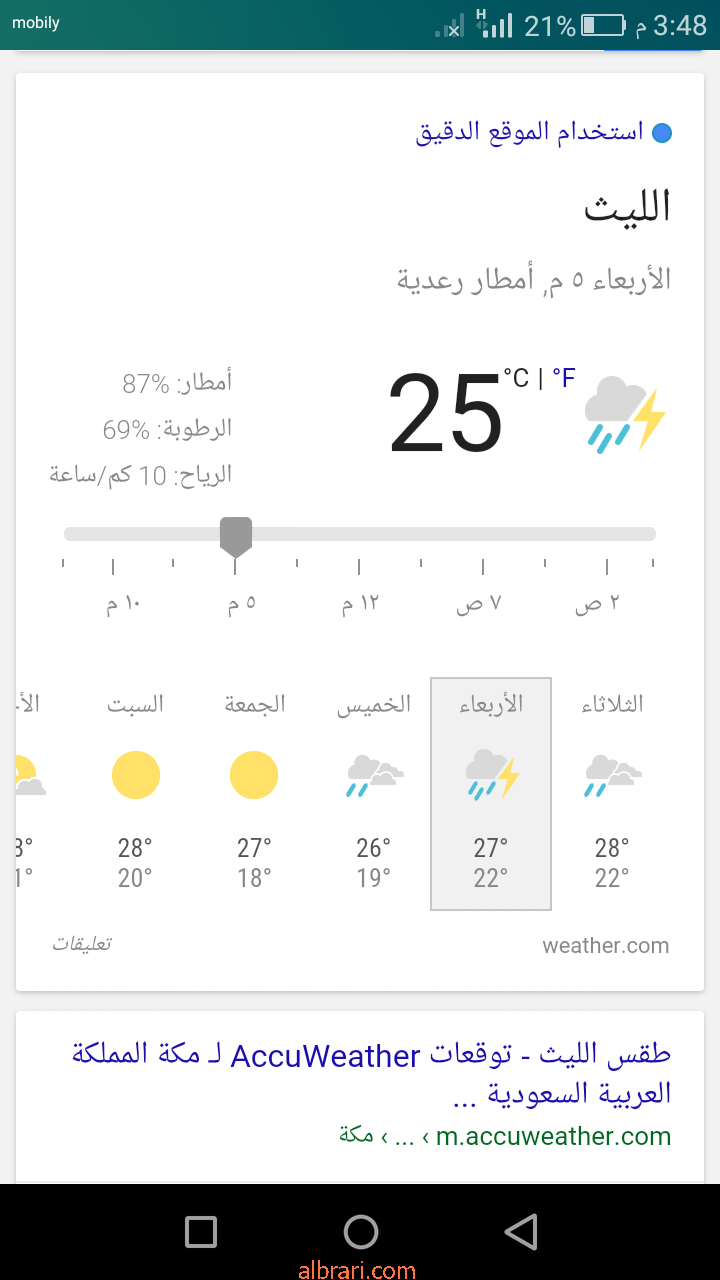Open recent apps from the navigation bar
The width and height of the screenshot is (720, 1280).
201,1232
